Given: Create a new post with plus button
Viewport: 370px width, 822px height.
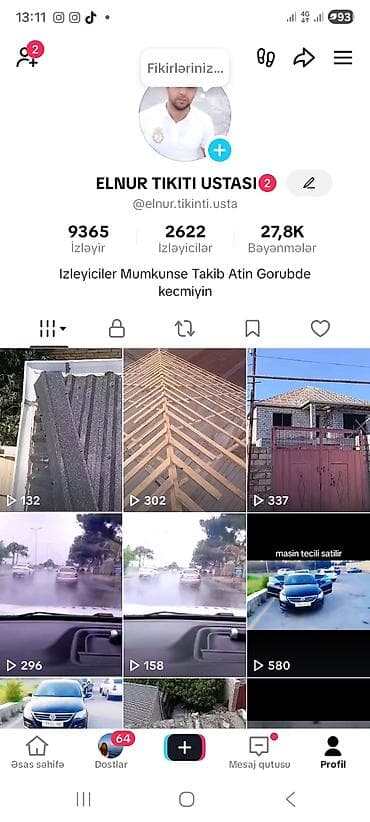Looking at the screenshot, I should coord(184,747).
